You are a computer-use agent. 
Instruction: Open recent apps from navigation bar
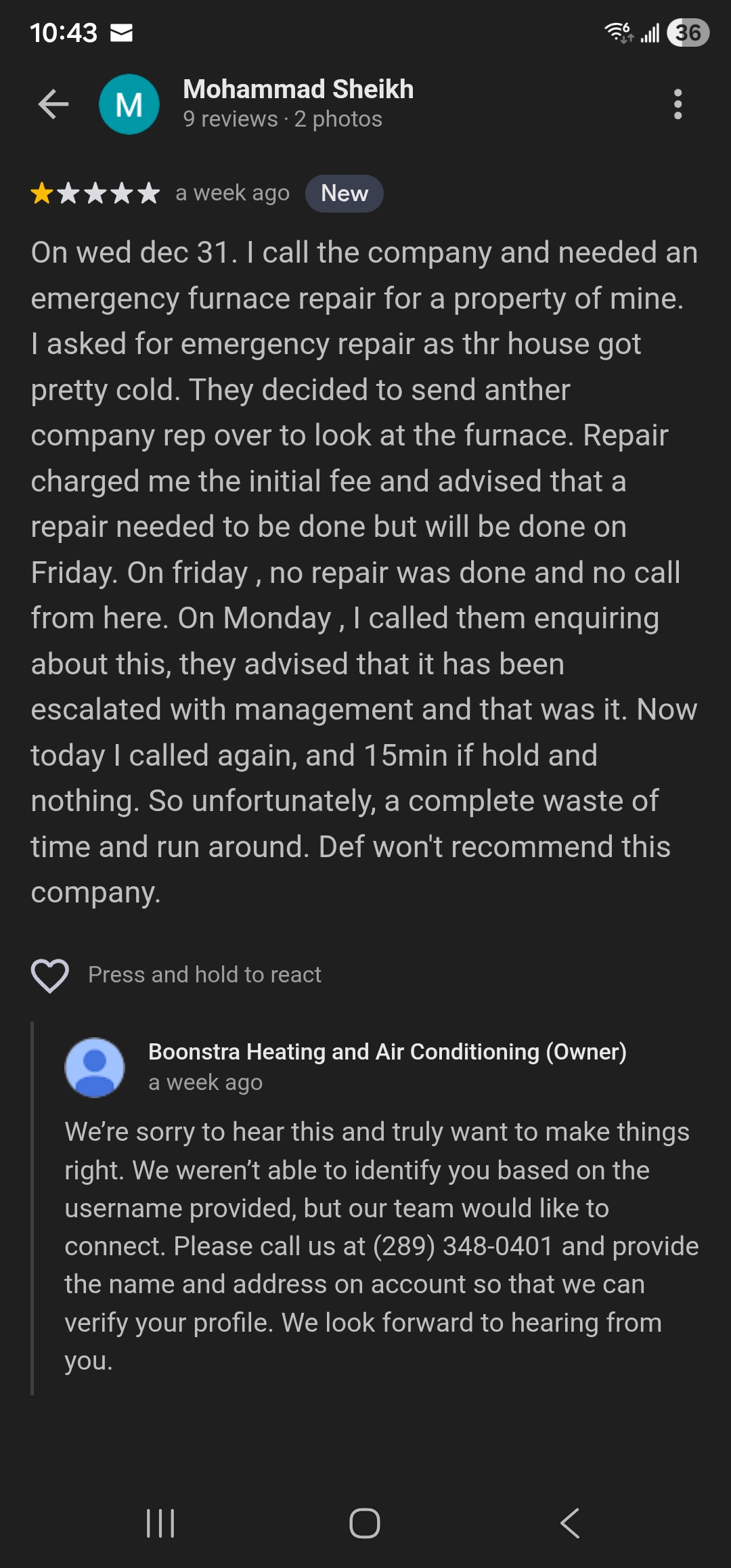point(161,1523)
